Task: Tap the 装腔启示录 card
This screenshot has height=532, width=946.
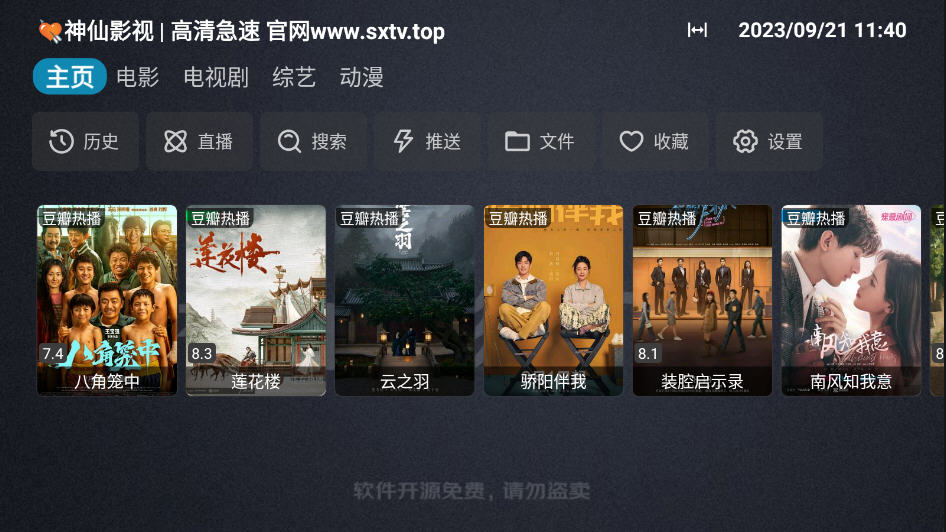Action: click(x=702, y=300)
